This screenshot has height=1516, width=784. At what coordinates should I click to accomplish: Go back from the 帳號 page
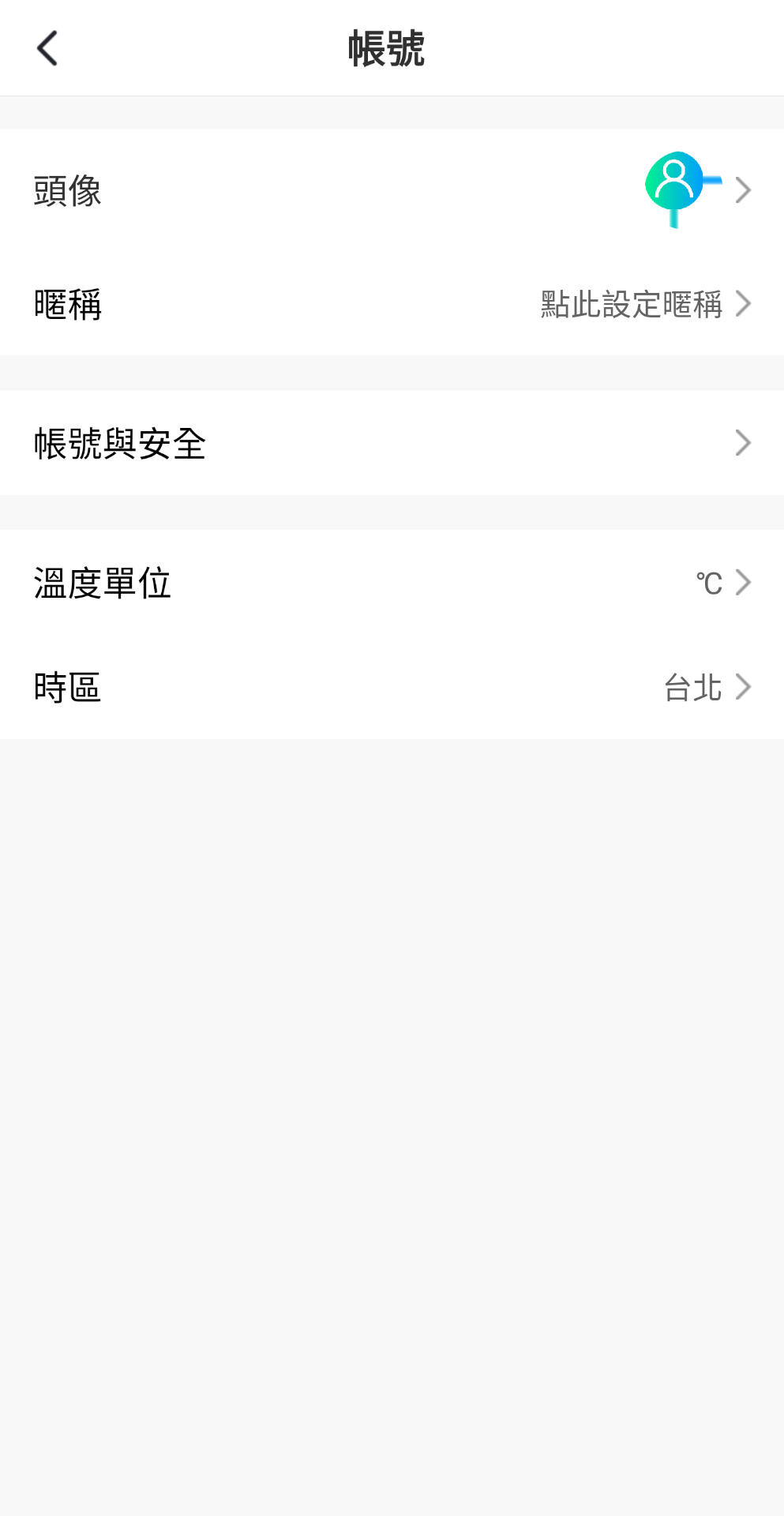pyautogui.click(x=47, y=48)
